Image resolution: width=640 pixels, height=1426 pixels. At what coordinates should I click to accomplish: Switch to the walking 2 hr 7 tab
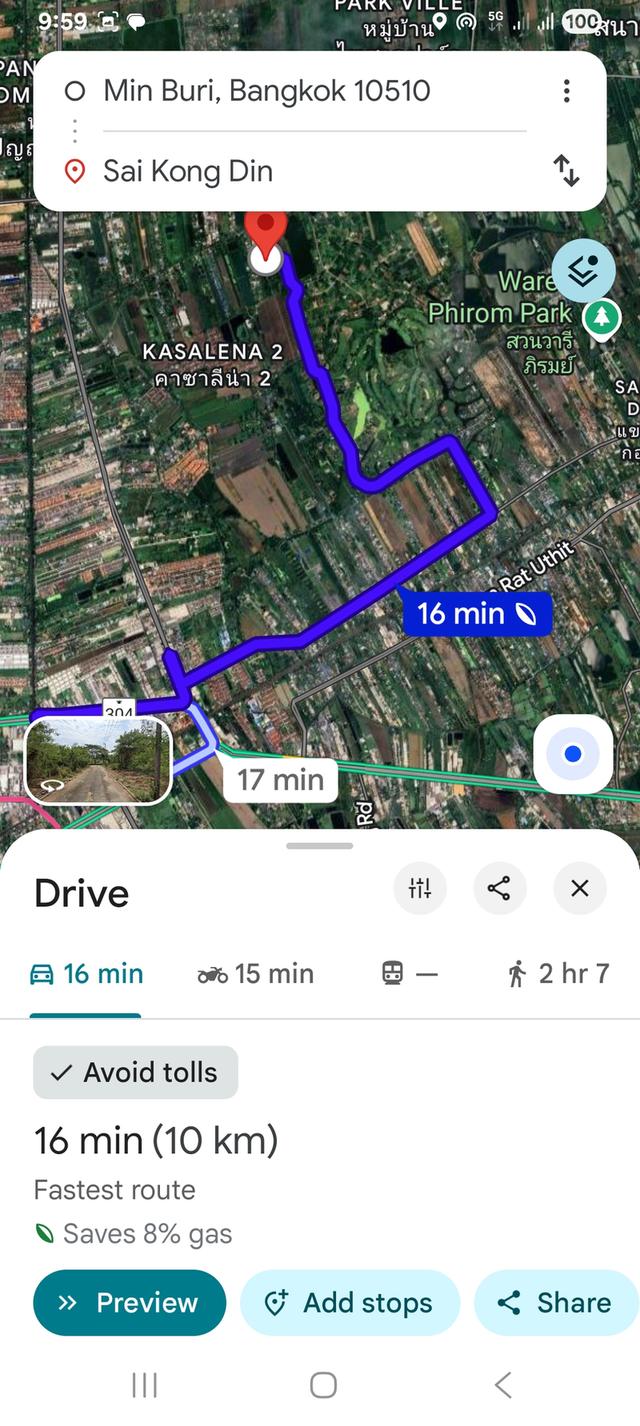[558, 974]
